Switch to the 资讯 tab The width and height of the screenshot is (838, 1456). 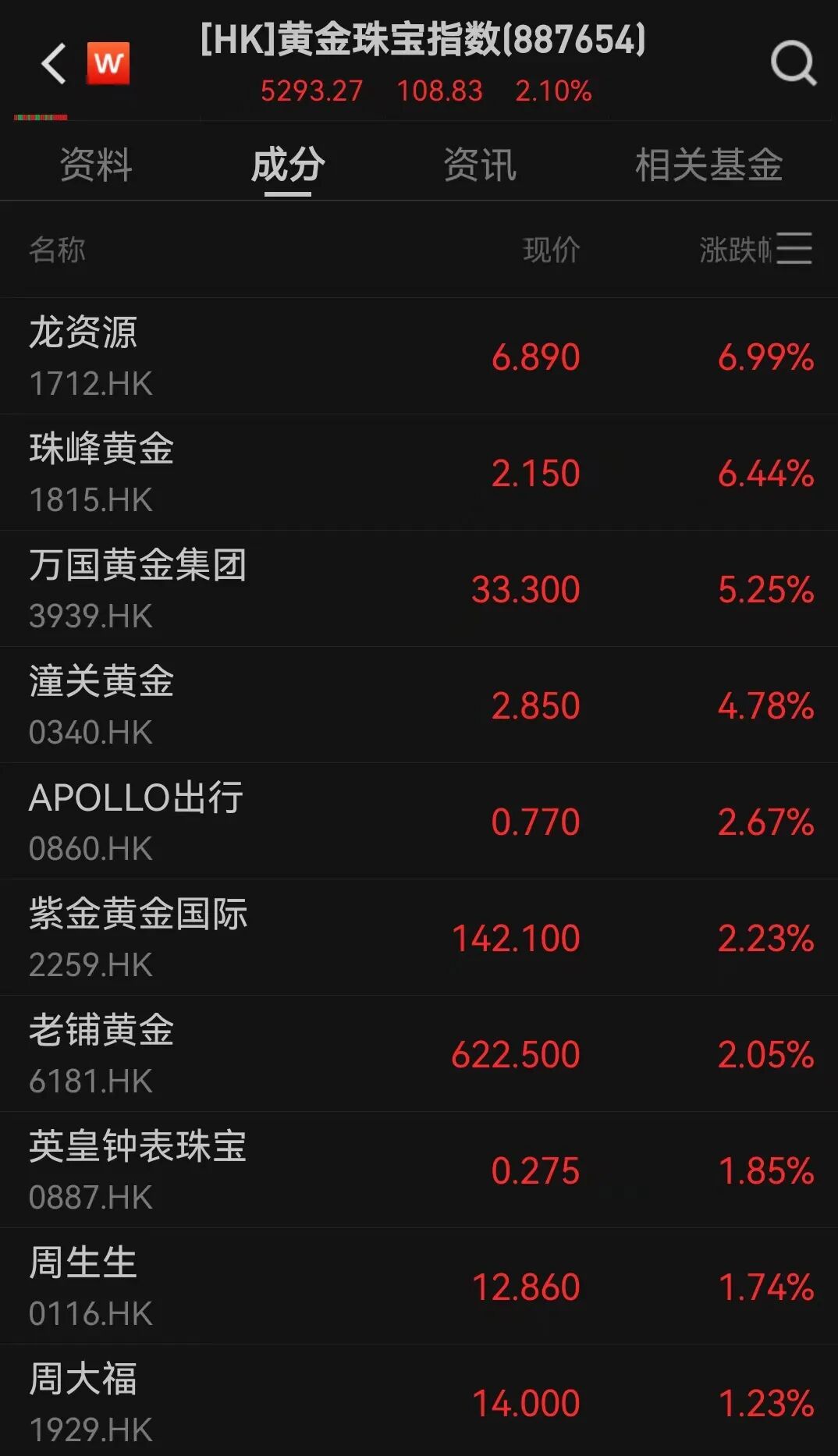pos(480,165)
